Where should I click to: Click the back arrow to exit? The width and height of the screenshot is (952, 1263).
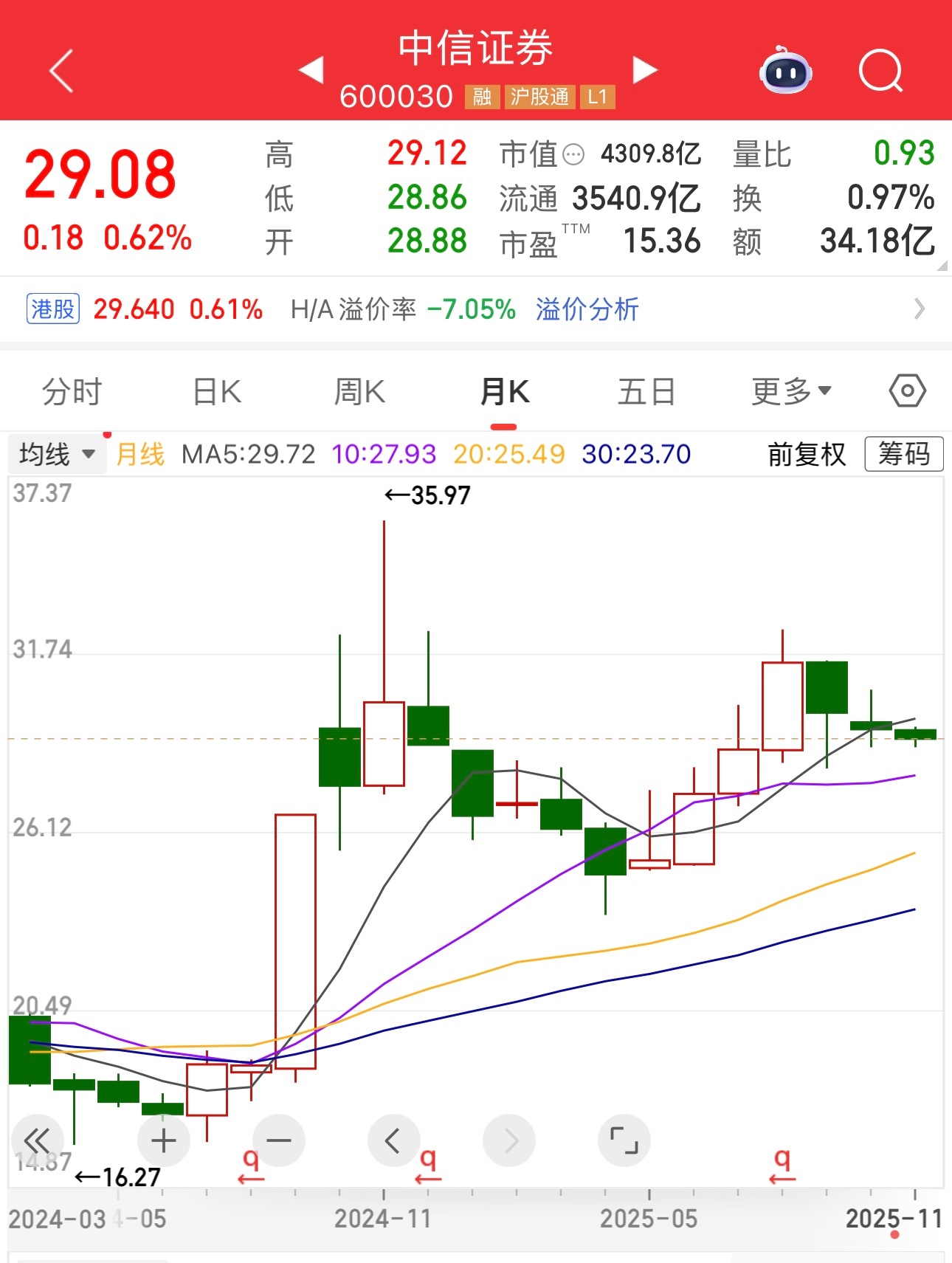click(x=59, y=71)
